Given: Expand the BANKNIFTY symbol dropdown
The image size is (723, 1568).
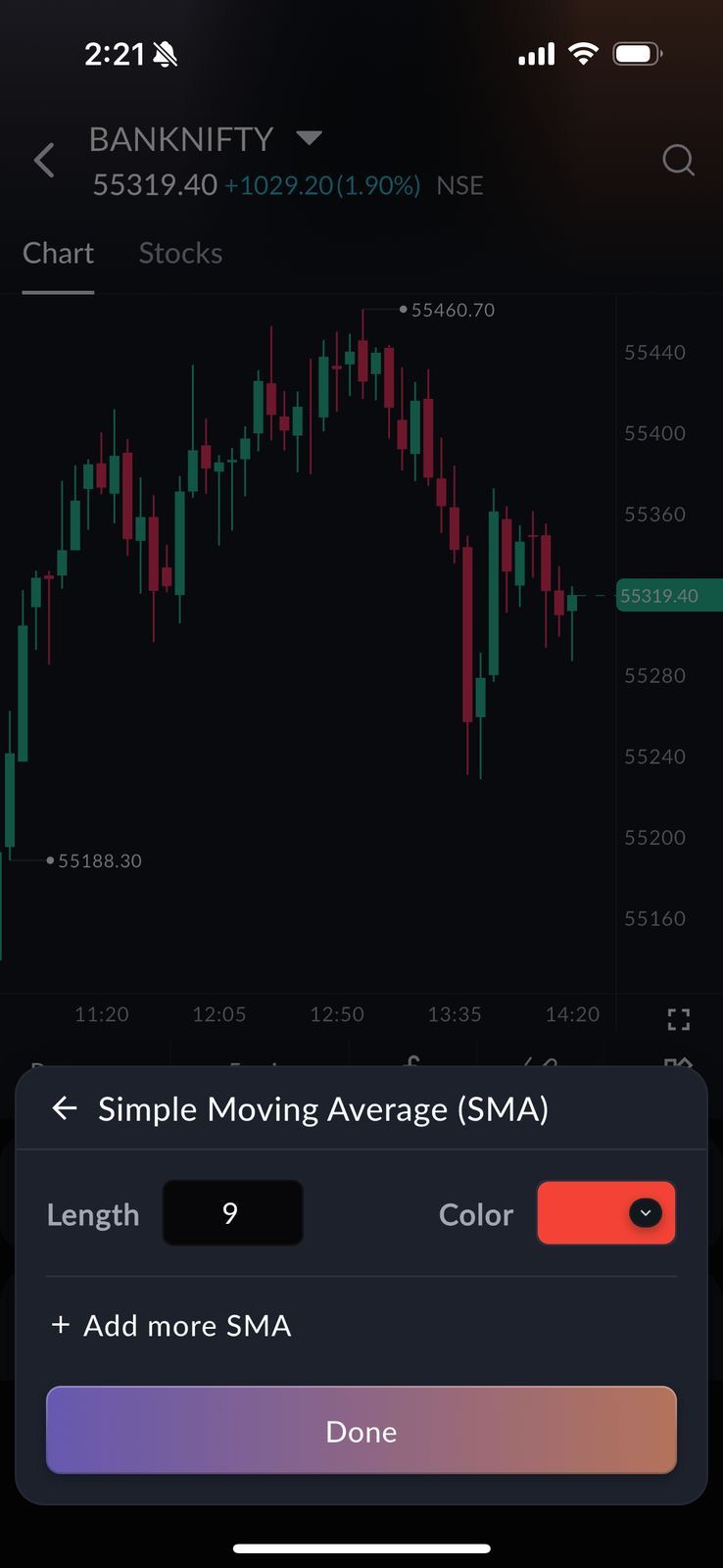Looking at the screenshot, I should click(x=309, y=138).
